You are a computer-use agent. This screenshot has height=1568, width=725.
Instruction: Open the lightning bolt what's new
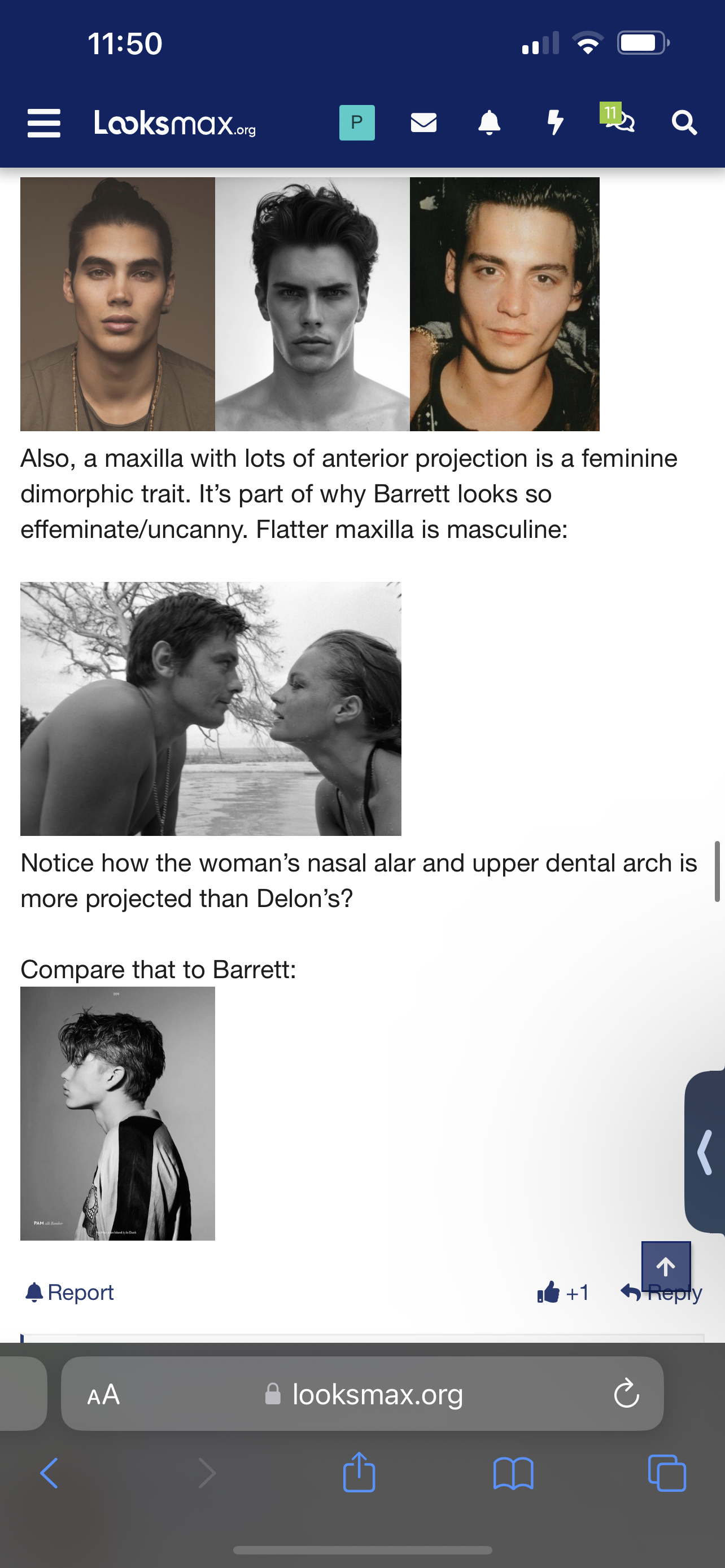[x=554, y=123]
